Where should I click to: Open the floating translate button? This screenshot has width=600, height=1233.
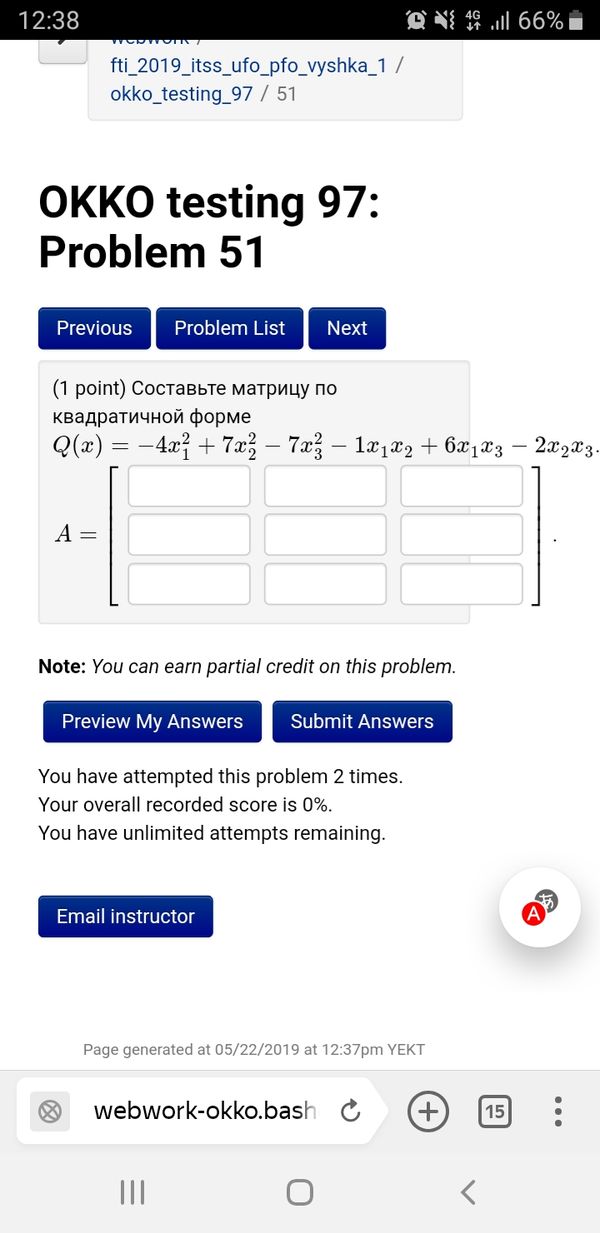pos(539,907)
